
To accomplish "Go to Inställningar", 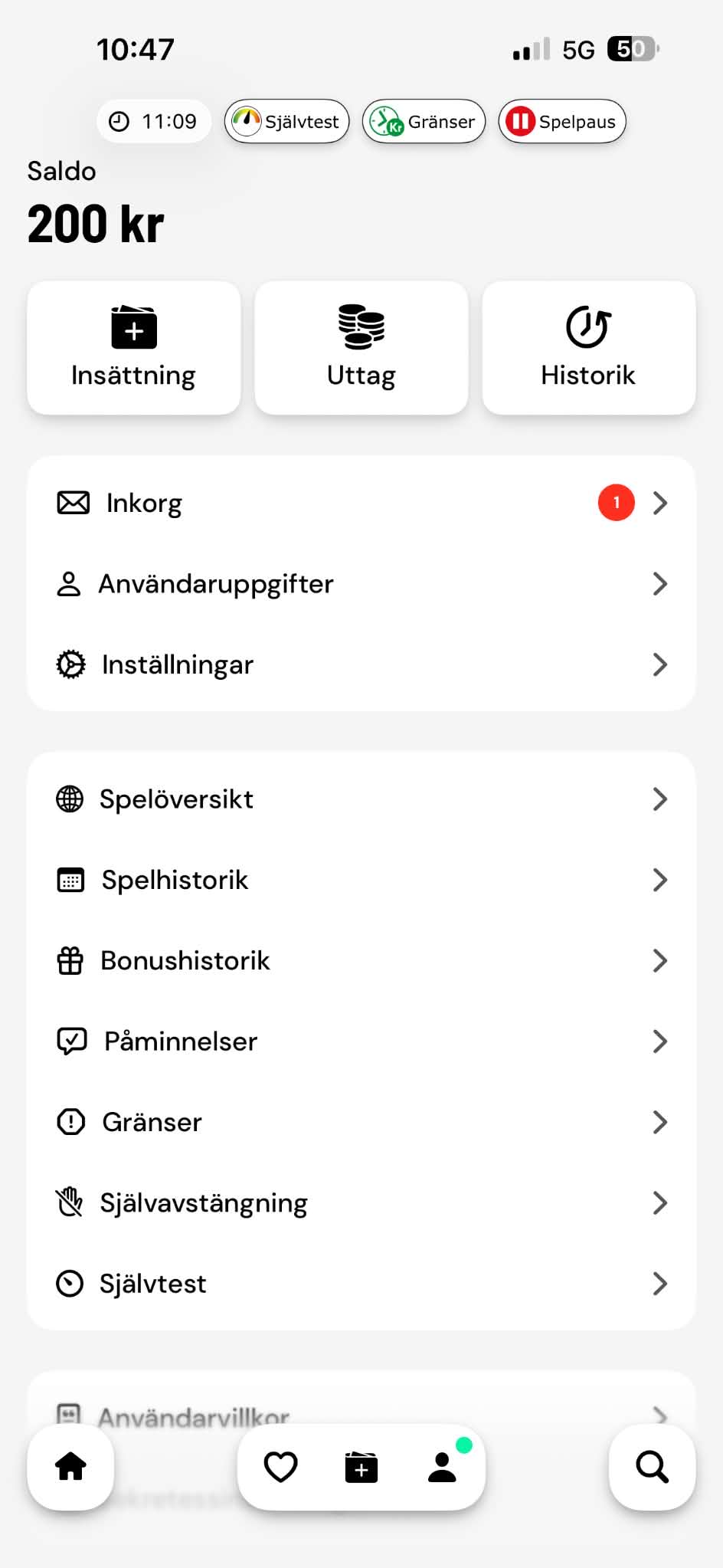I will (x=361, y=664).
